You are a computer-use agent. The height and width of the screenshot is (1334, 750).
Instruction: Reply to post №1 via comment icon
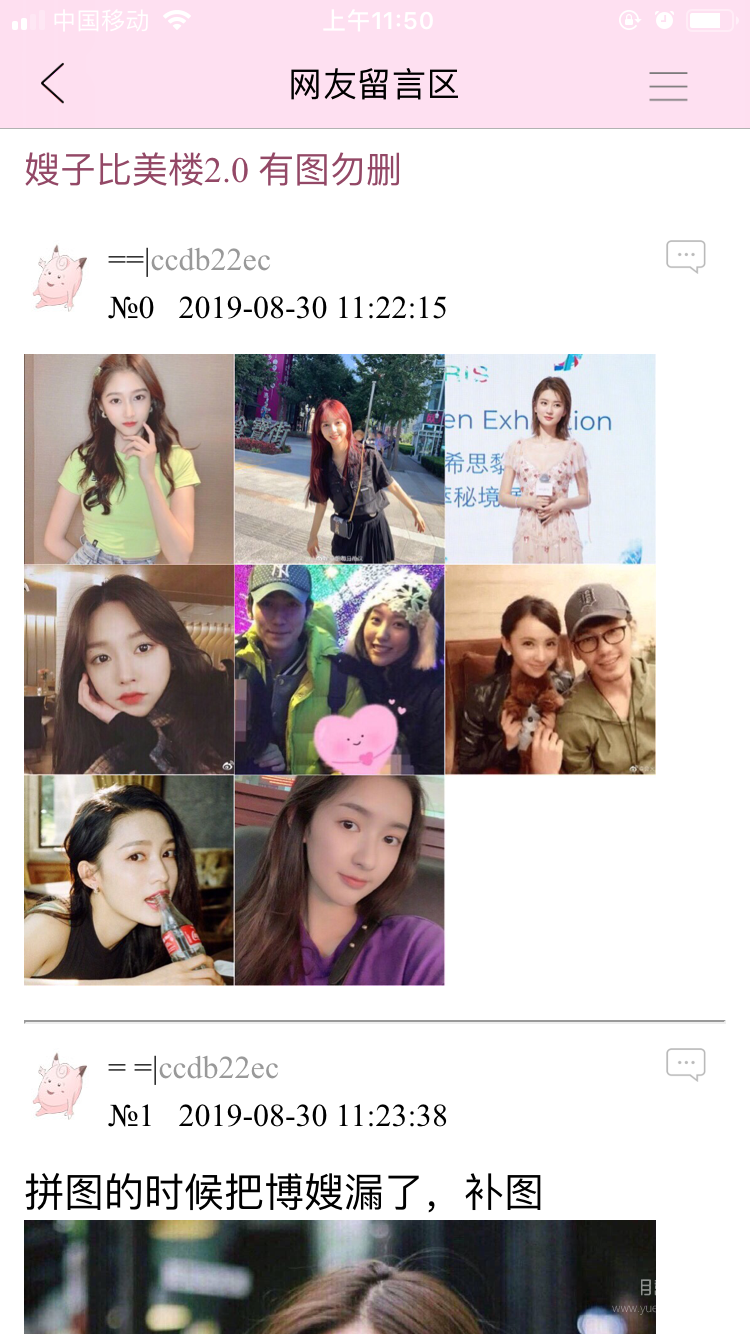[686, 1065]
